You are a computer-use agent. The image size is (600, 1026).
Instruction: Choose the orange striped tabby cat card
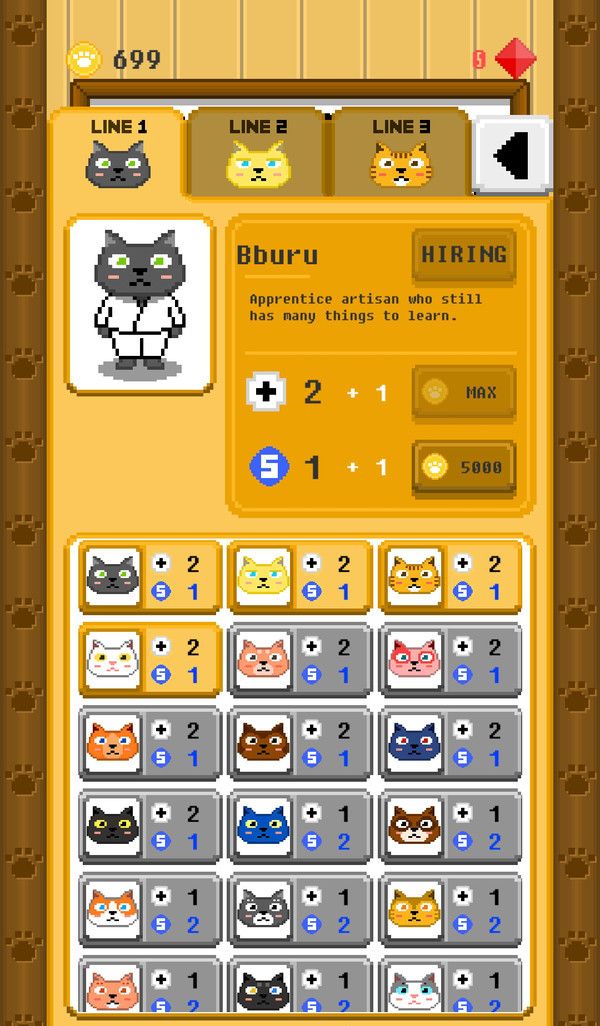[x=450, y=576]
